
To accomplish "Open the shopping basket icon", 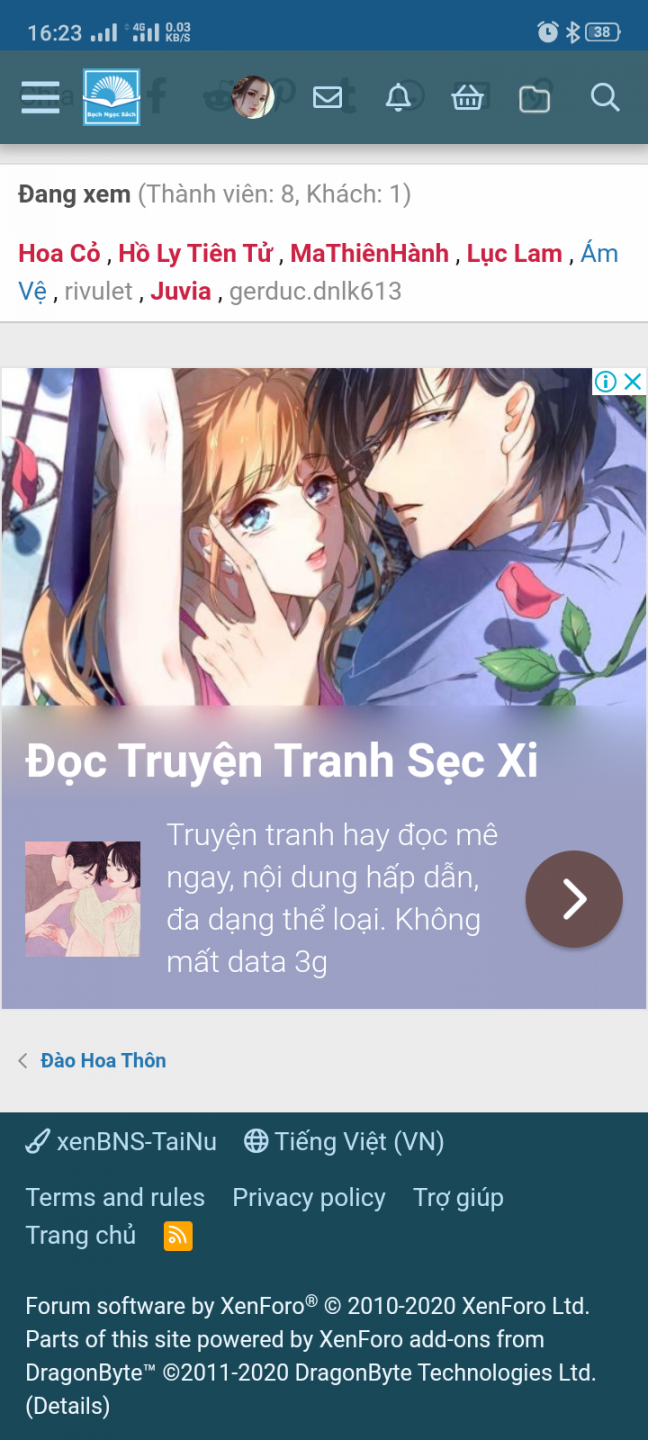I will (x=467, y=97).
